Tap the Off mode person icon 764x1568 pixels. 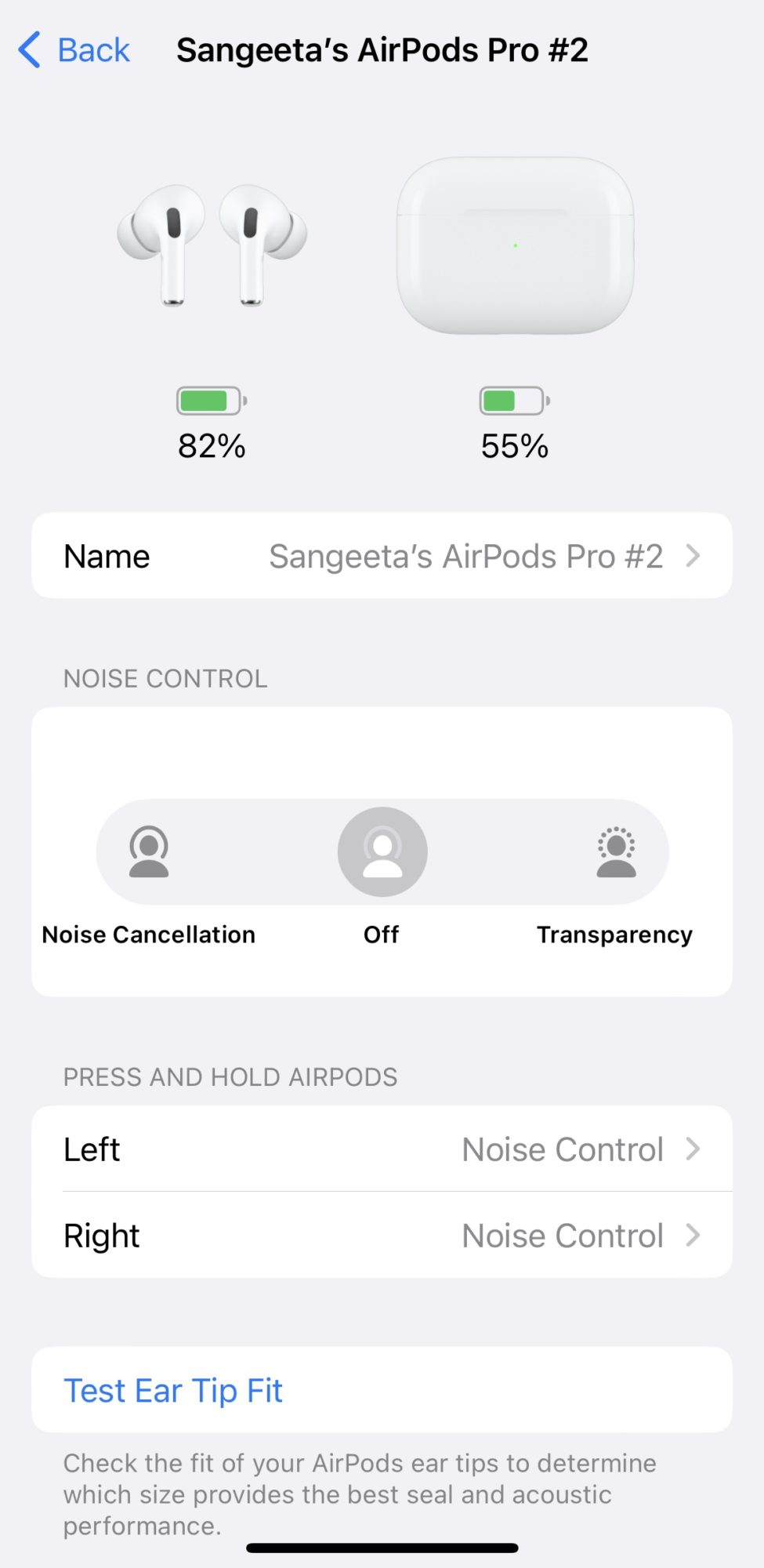[x=382, y=851]
